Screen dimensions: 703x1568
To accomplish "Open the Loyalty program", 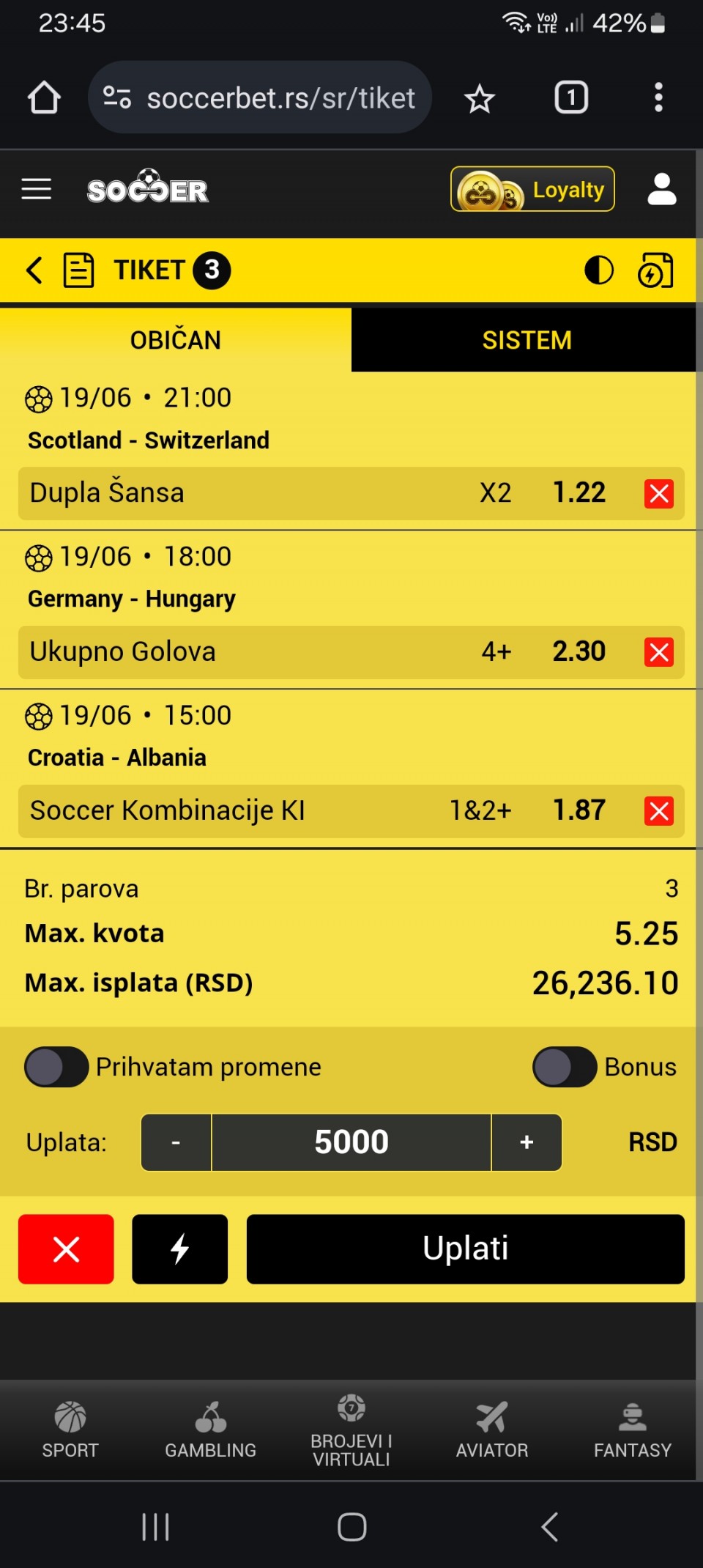I will pyautogui.click(x=532, y=189).
